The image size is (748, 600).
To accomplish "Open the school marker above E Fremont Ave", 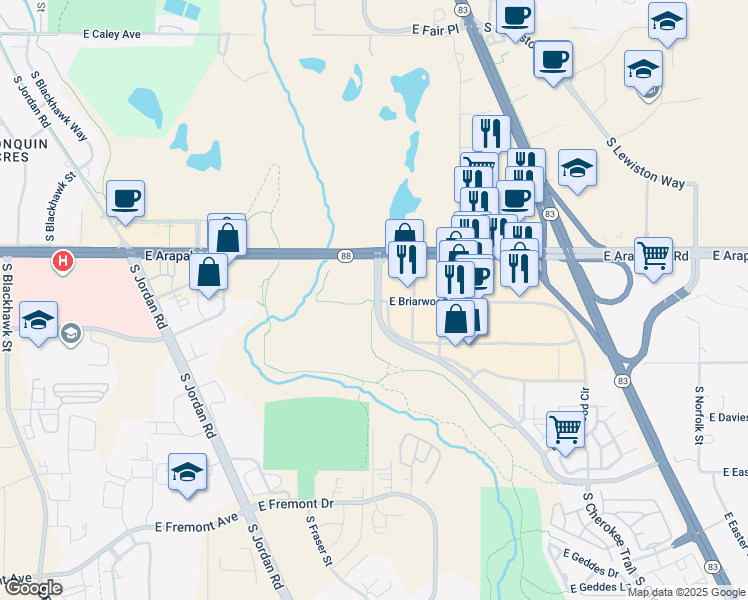I will pyautogui.click(x=187, y=471).
